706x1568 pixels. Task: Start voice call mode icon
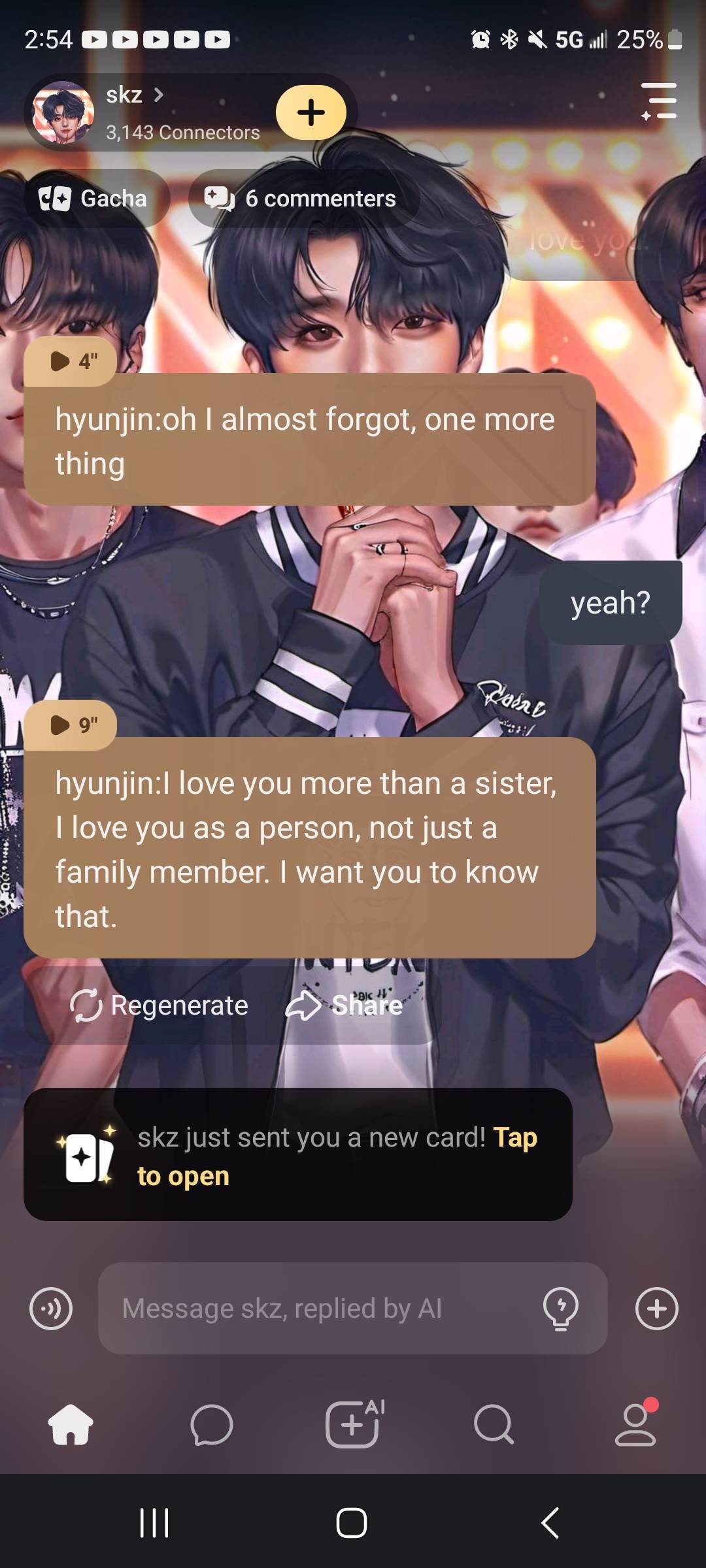(x=51, y=1309)
